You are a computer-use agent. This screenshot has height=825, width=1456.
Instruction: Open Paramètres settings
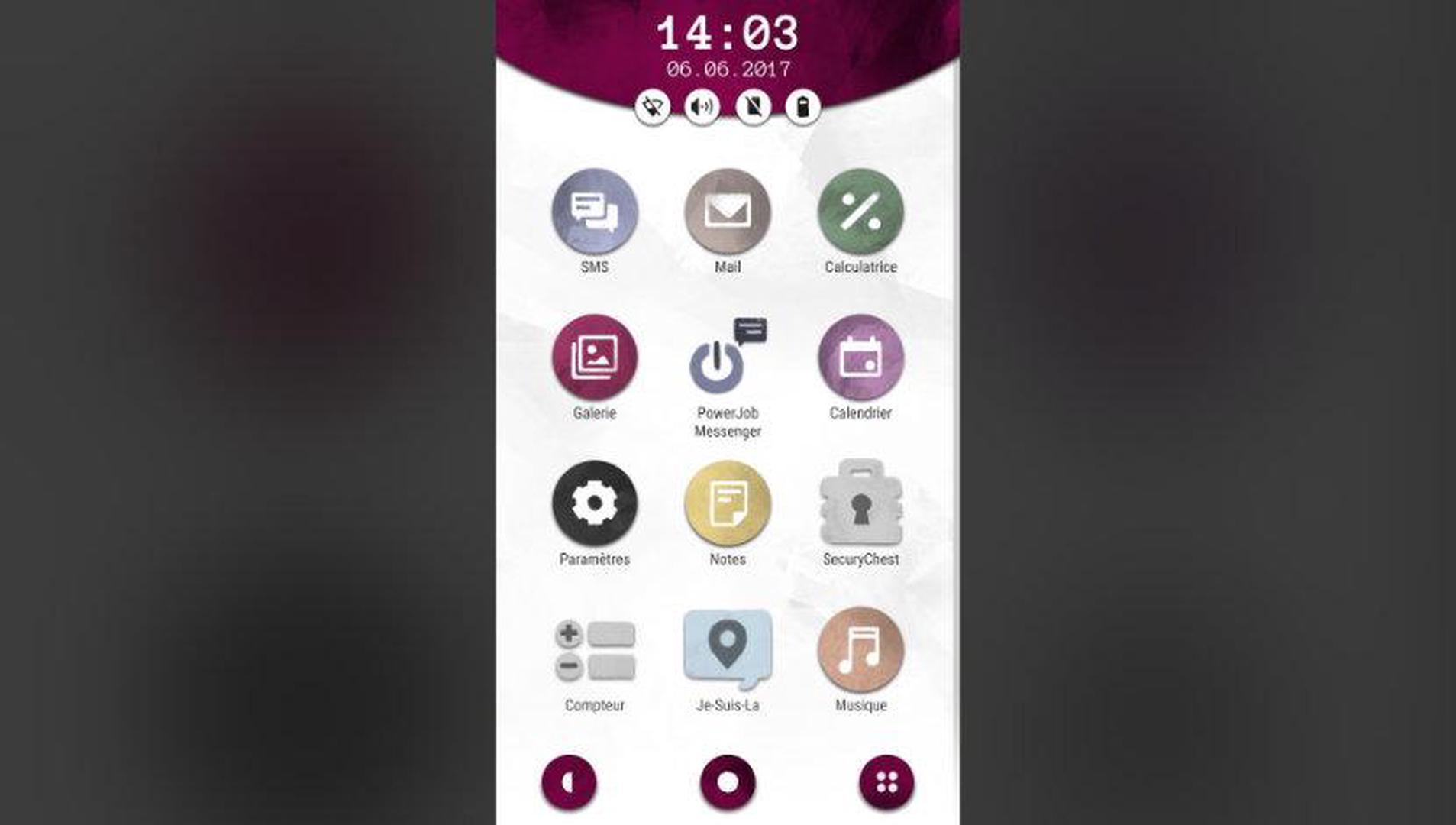[594, 503]
